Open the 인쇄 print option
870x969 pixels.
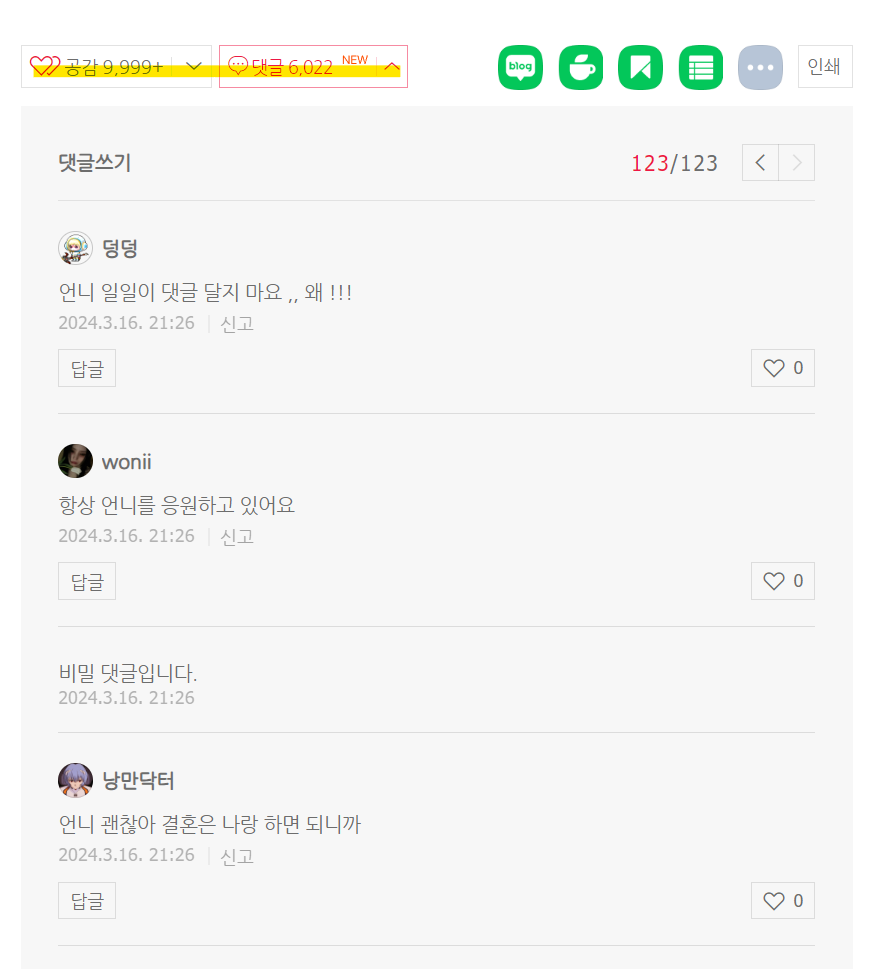(825, 66)
